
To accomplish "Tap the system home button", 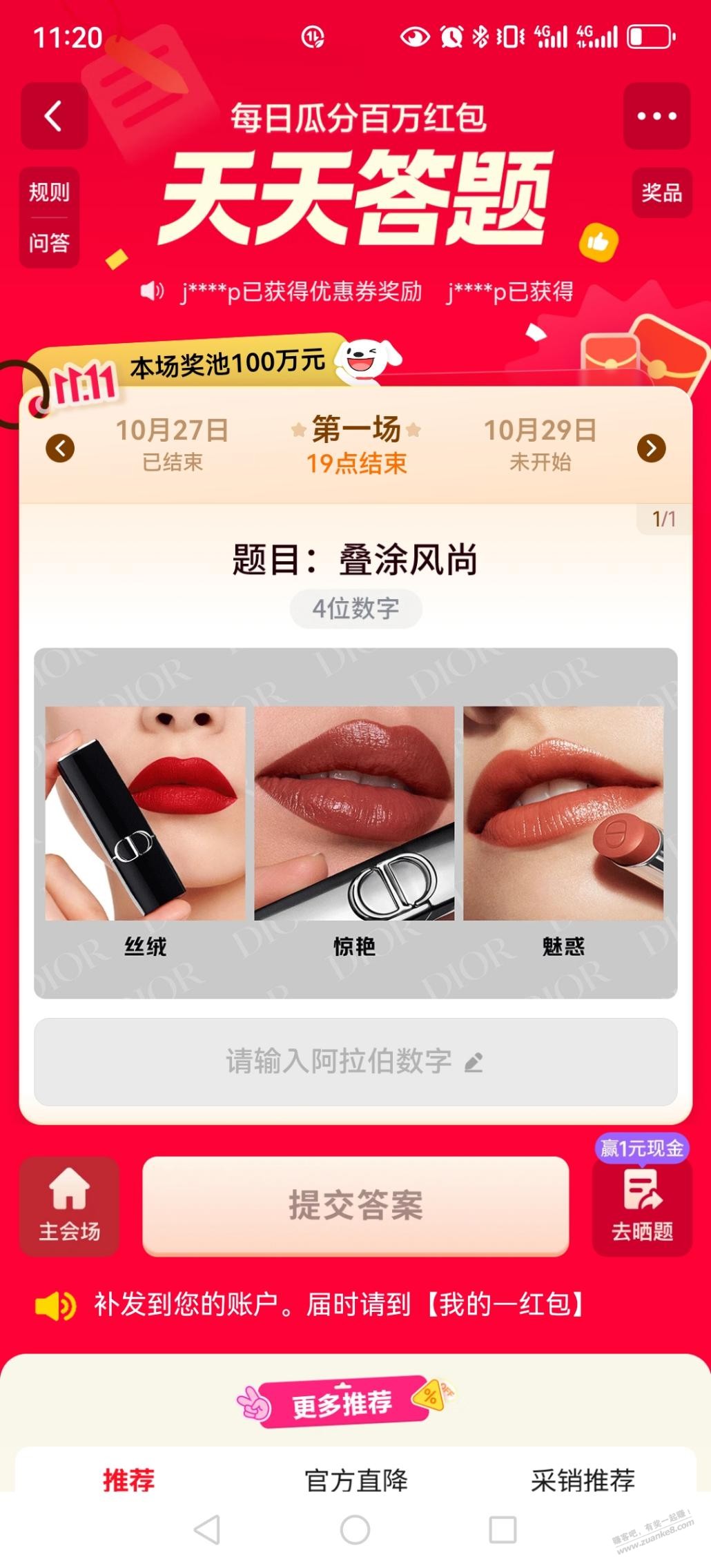I will (355, 1530).
